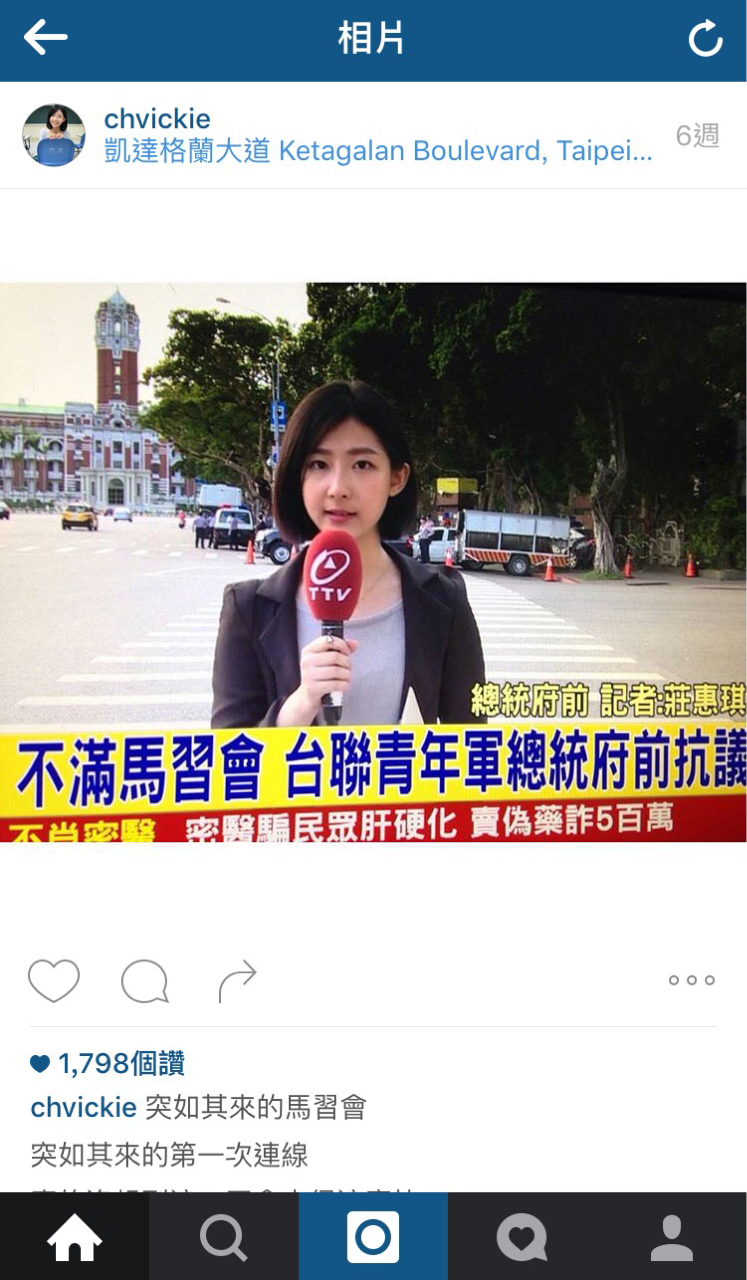View the 1,798 likes list

[x=108, y=1063]
